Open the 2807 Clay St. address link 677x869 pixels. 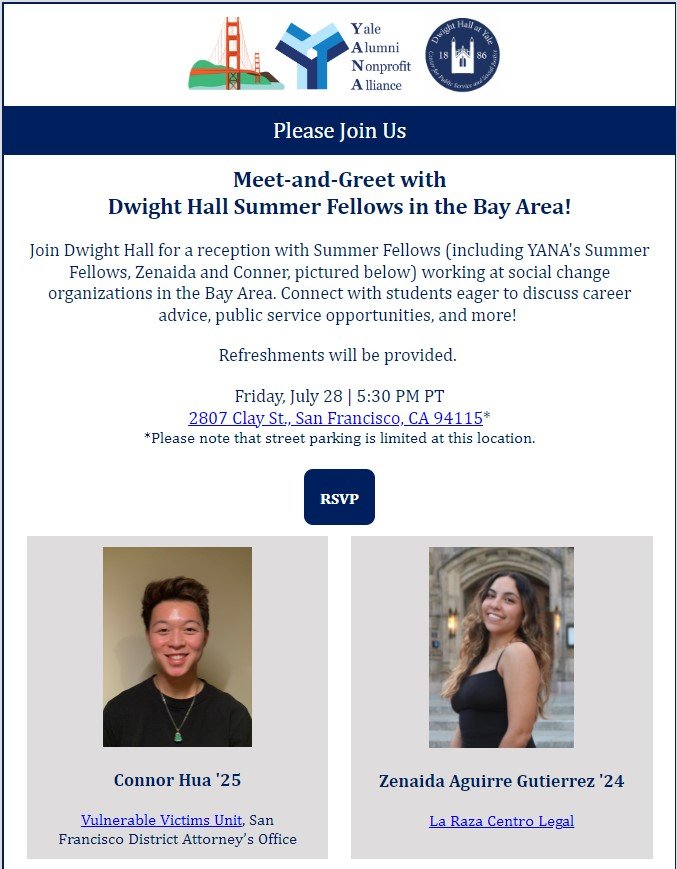[335, 418]
